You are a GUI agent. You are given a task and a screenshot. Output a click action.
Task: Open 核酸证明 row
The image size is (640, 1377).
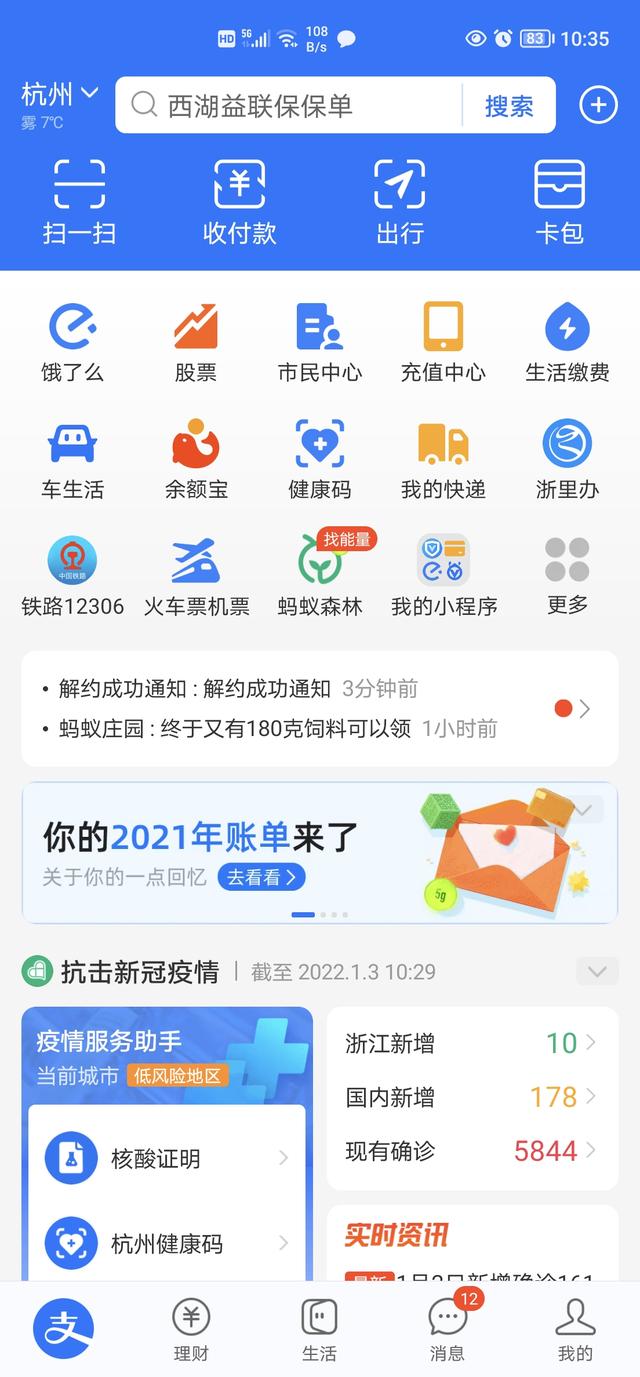tap(167, 1158)
